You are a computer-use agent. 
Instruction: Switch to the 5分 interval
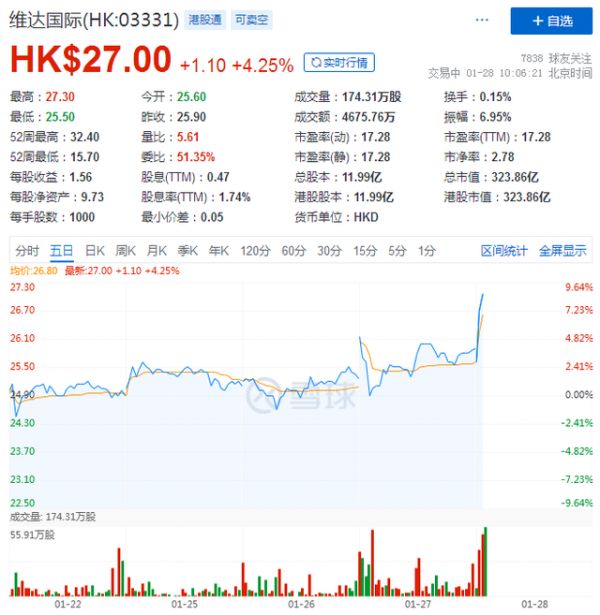pyautogui.click(x=397, y=250)
